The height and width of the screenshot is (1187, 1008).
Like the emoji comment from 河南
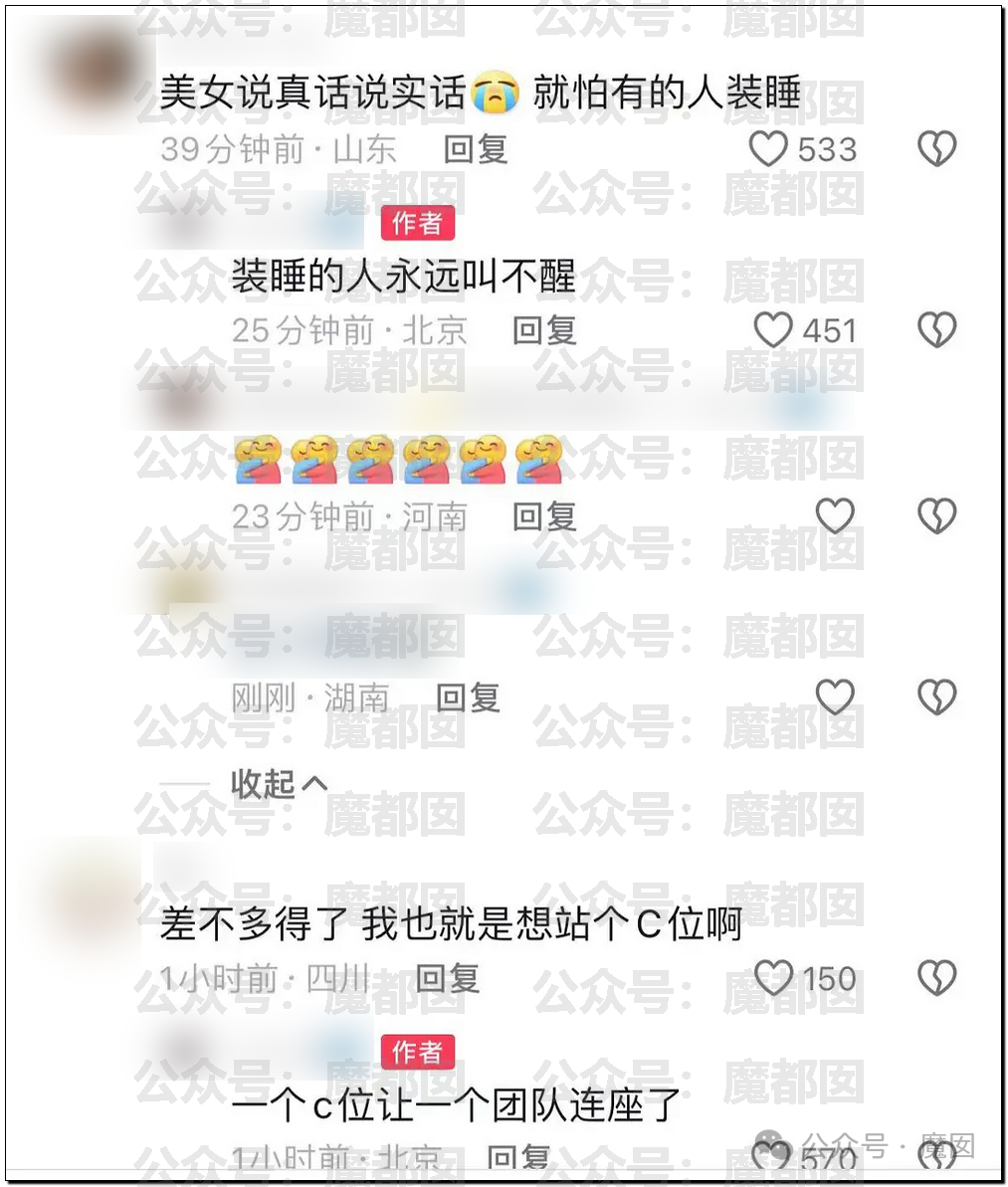point(835,516)
